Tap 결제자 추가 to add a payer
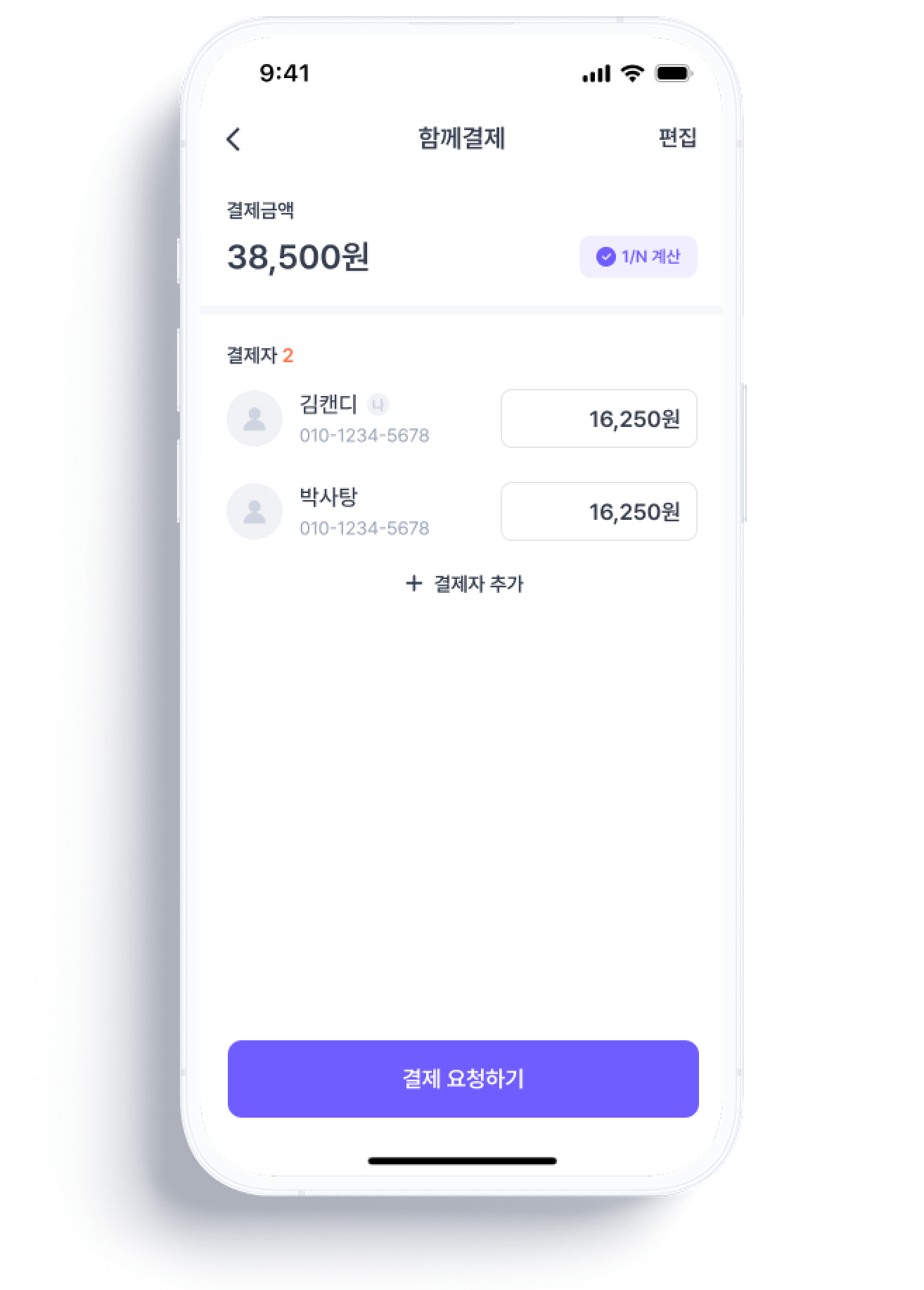This screenshot has width=924, height=1290. [478, 584]
